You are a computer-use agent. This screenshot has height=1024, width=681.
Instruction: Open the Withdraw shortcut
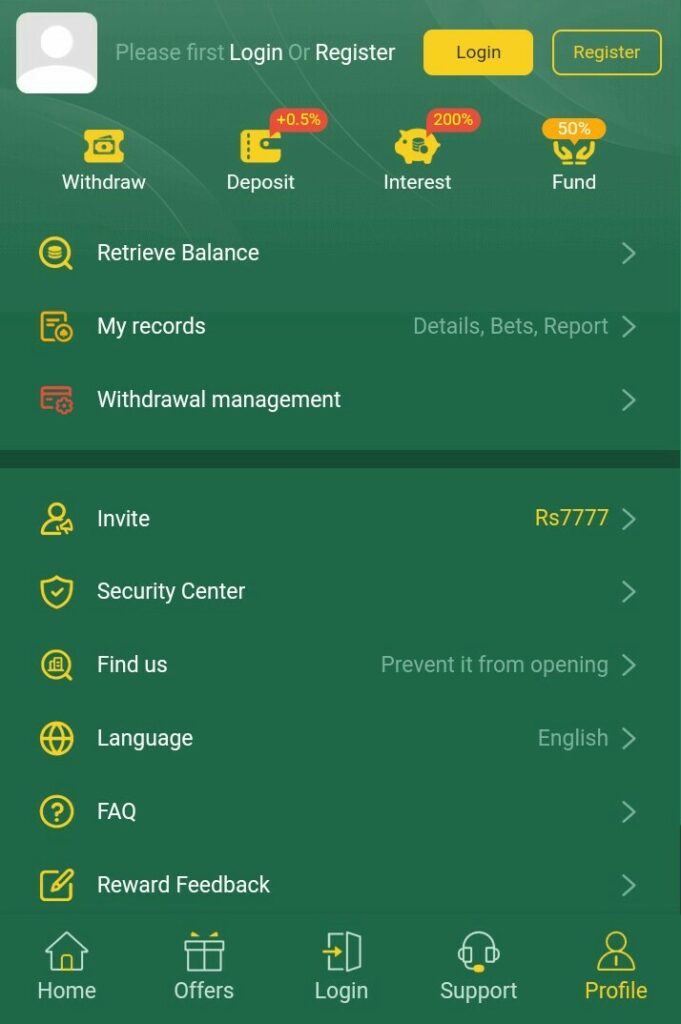pos(104,160)
